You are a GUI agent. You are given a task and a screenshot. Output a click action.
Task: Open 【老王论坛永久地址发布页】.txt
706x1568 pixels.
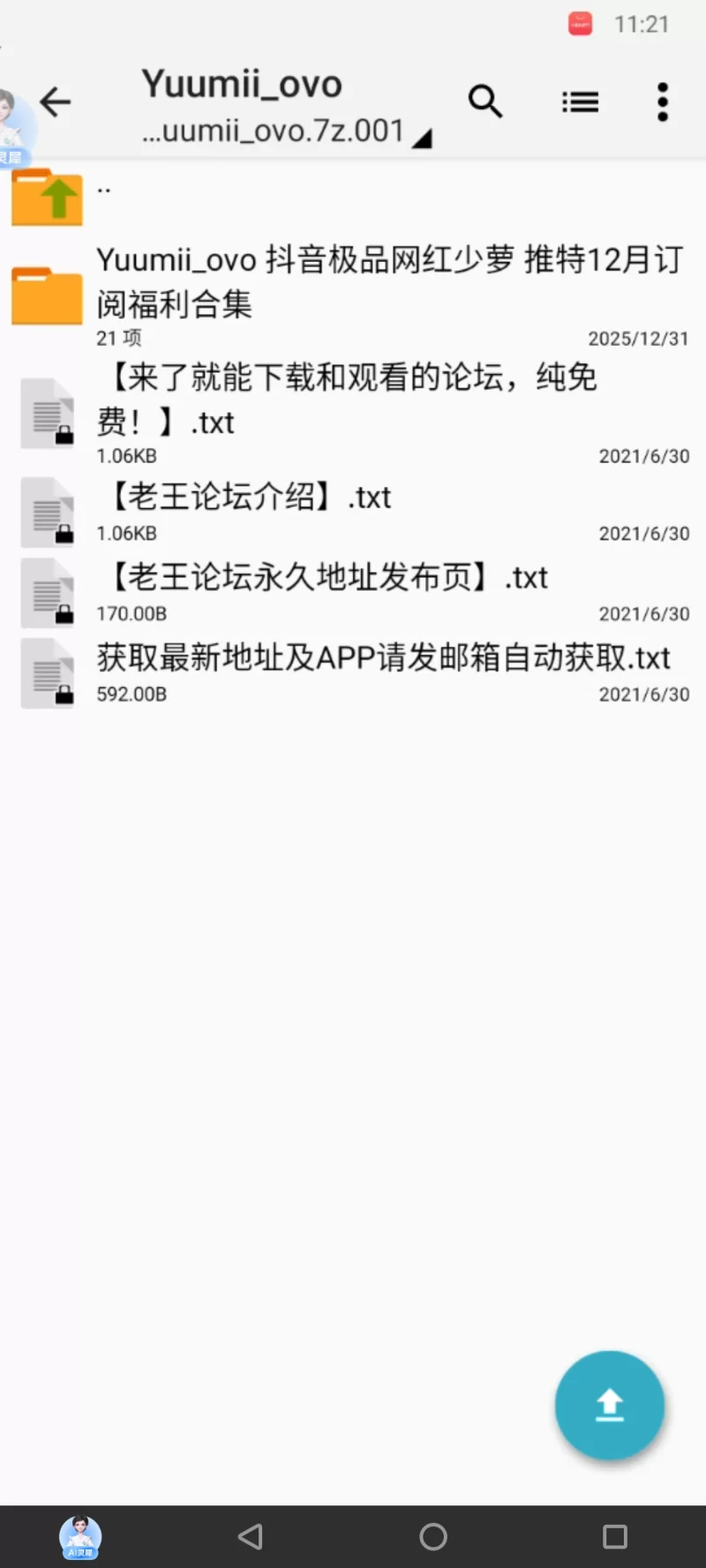[x=353, y=592]
